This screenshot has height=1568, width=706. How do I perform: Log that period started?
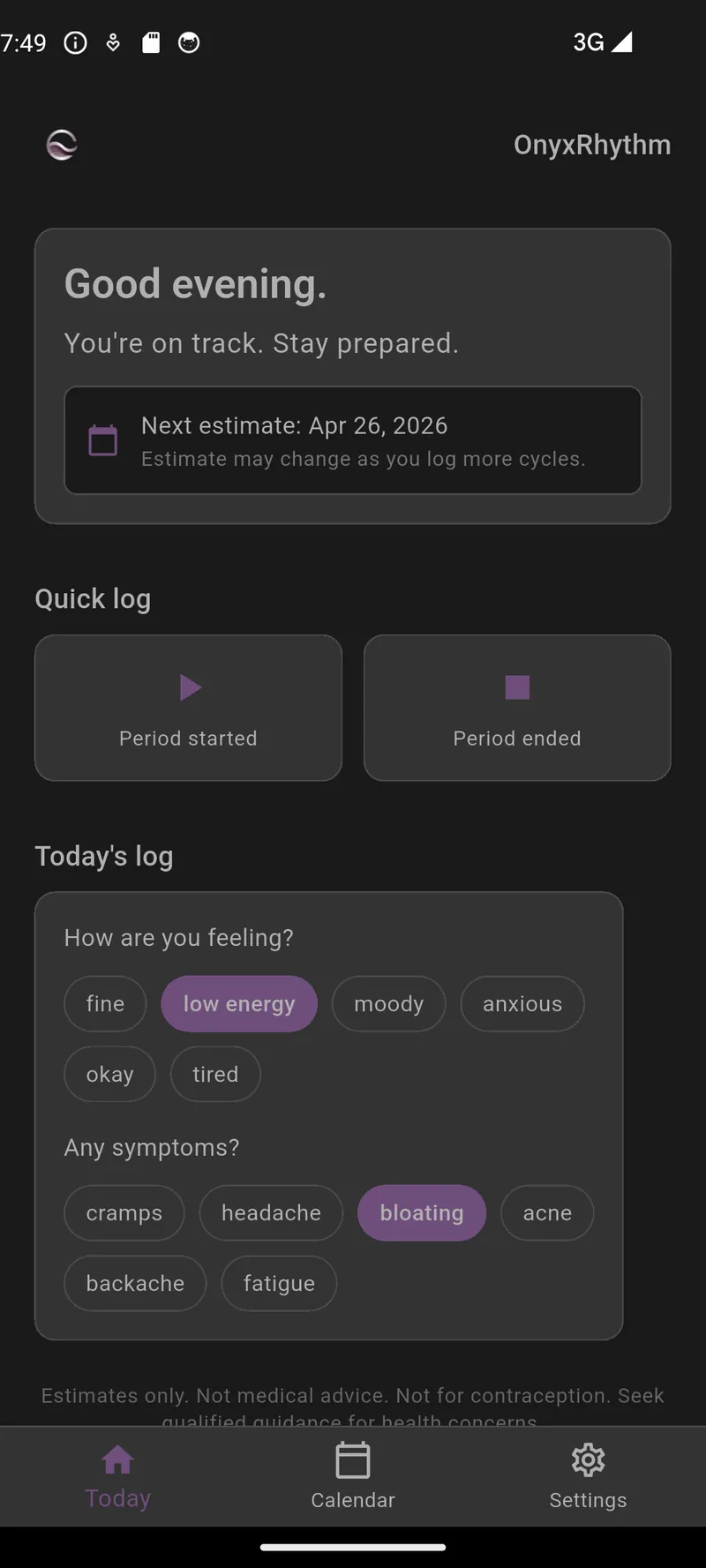[x=188, y=708]
